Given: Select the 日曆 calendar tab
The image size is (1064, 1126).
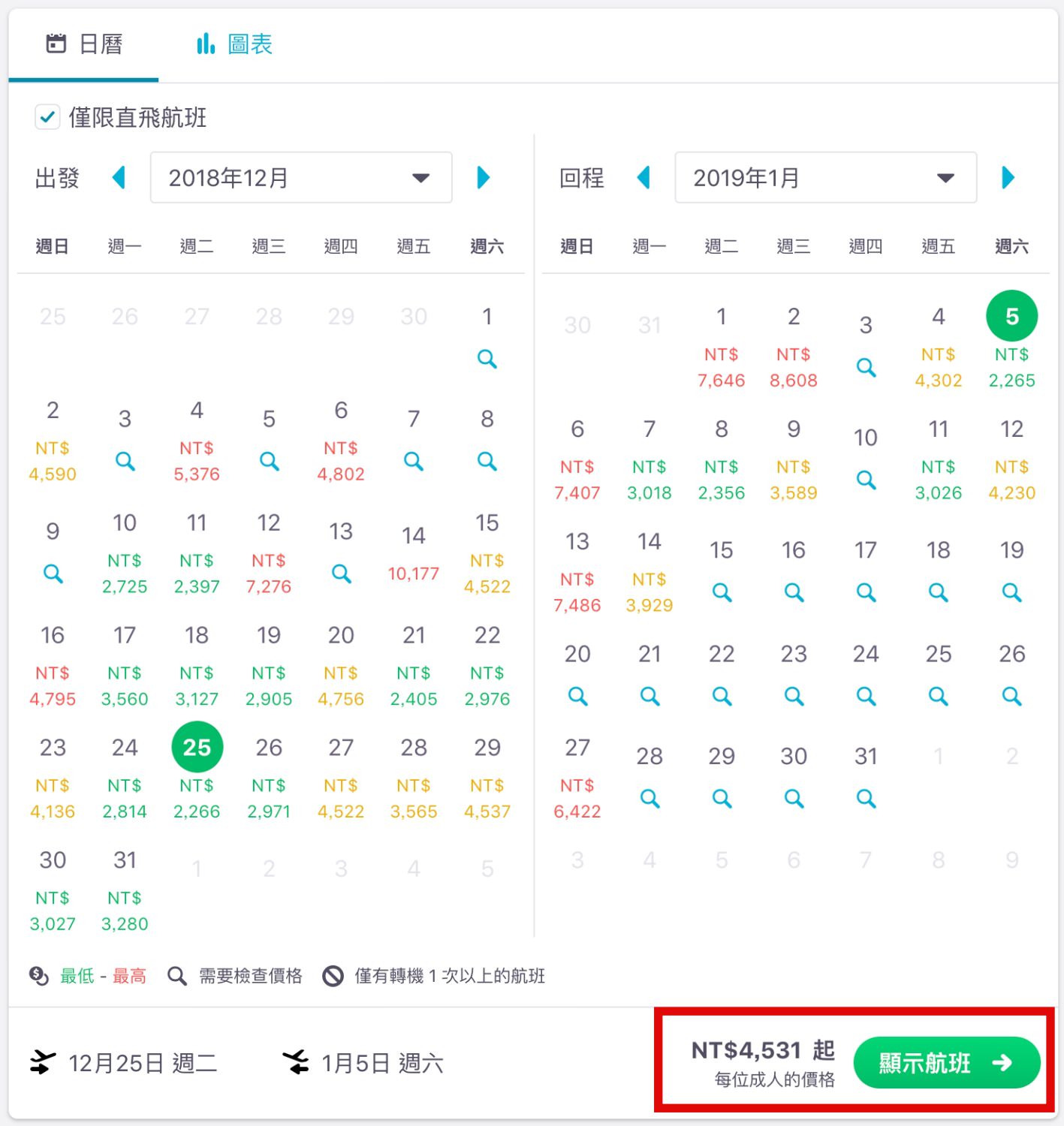Looking at the screenshot, I should coord(84,44).
